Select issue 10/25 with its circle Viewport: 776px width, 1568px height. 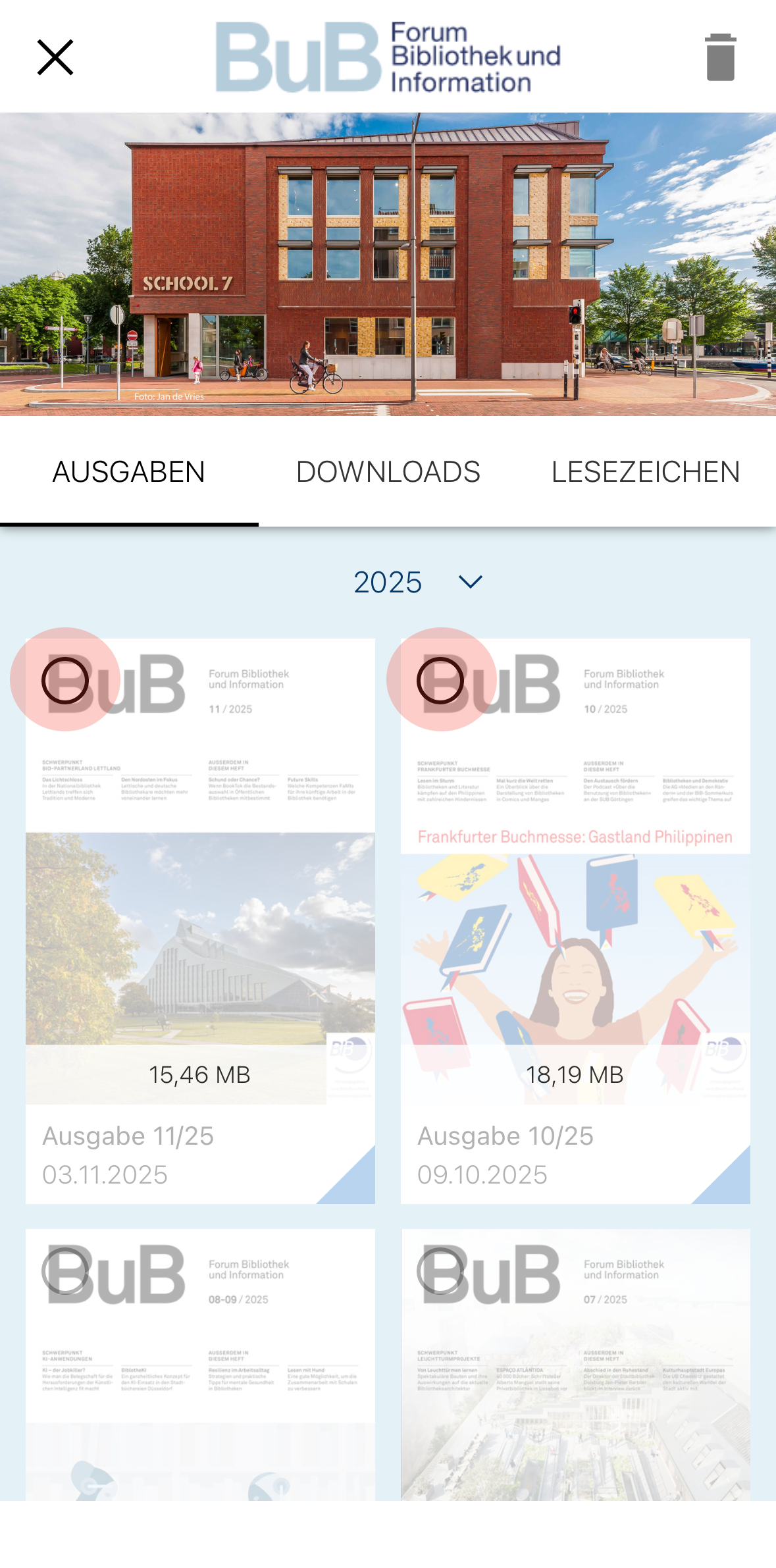(440, 680)
